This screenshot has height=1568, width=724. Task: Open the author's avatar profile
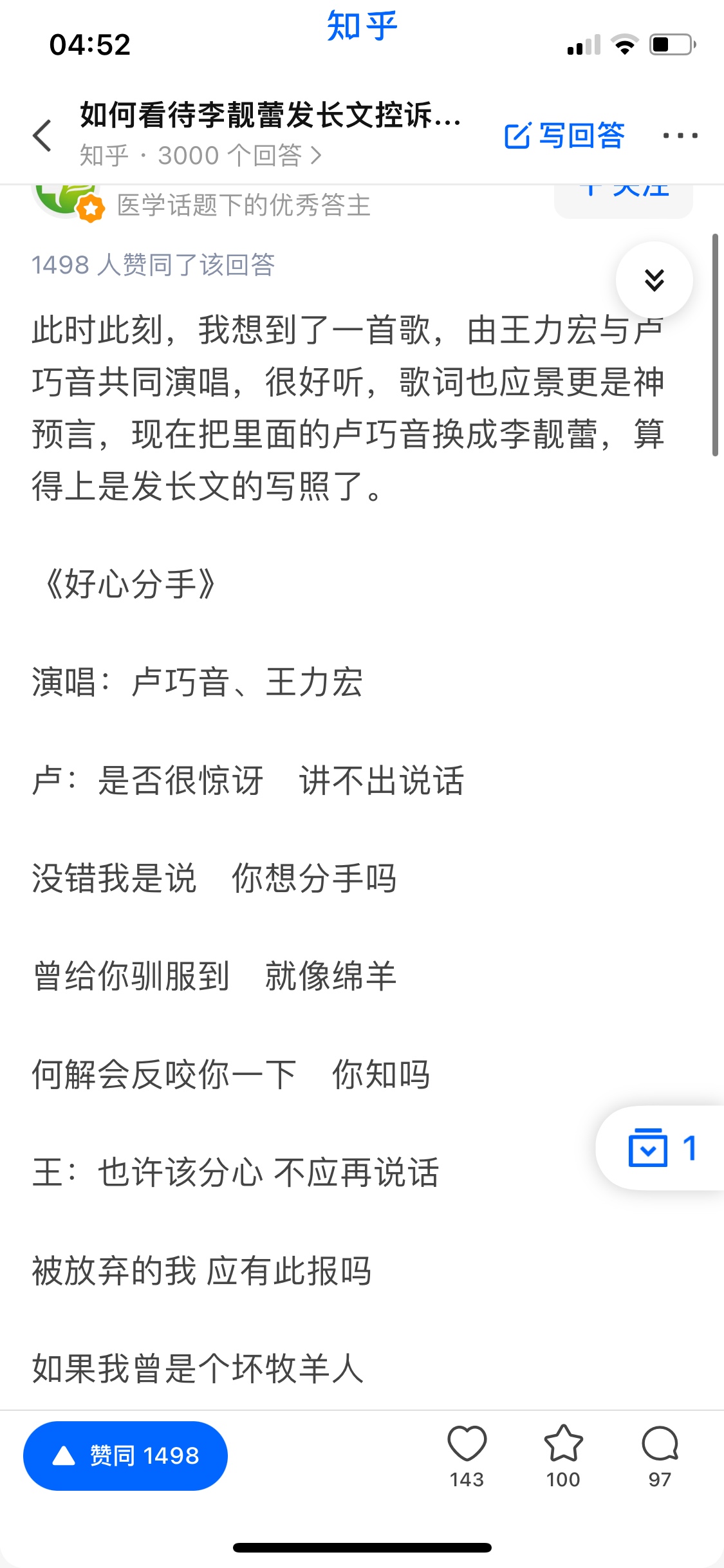pos(65,201)
